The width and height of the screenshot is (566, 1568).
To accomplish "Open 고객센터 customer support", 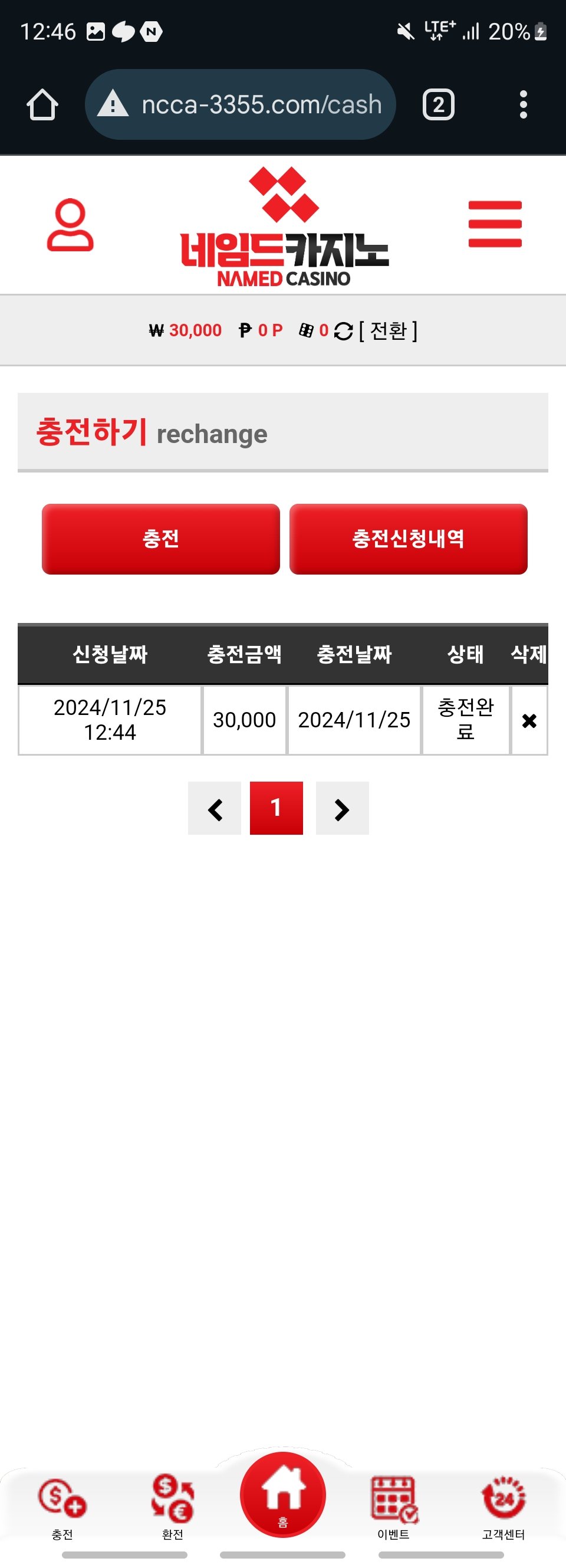I will pos(504,1505).
